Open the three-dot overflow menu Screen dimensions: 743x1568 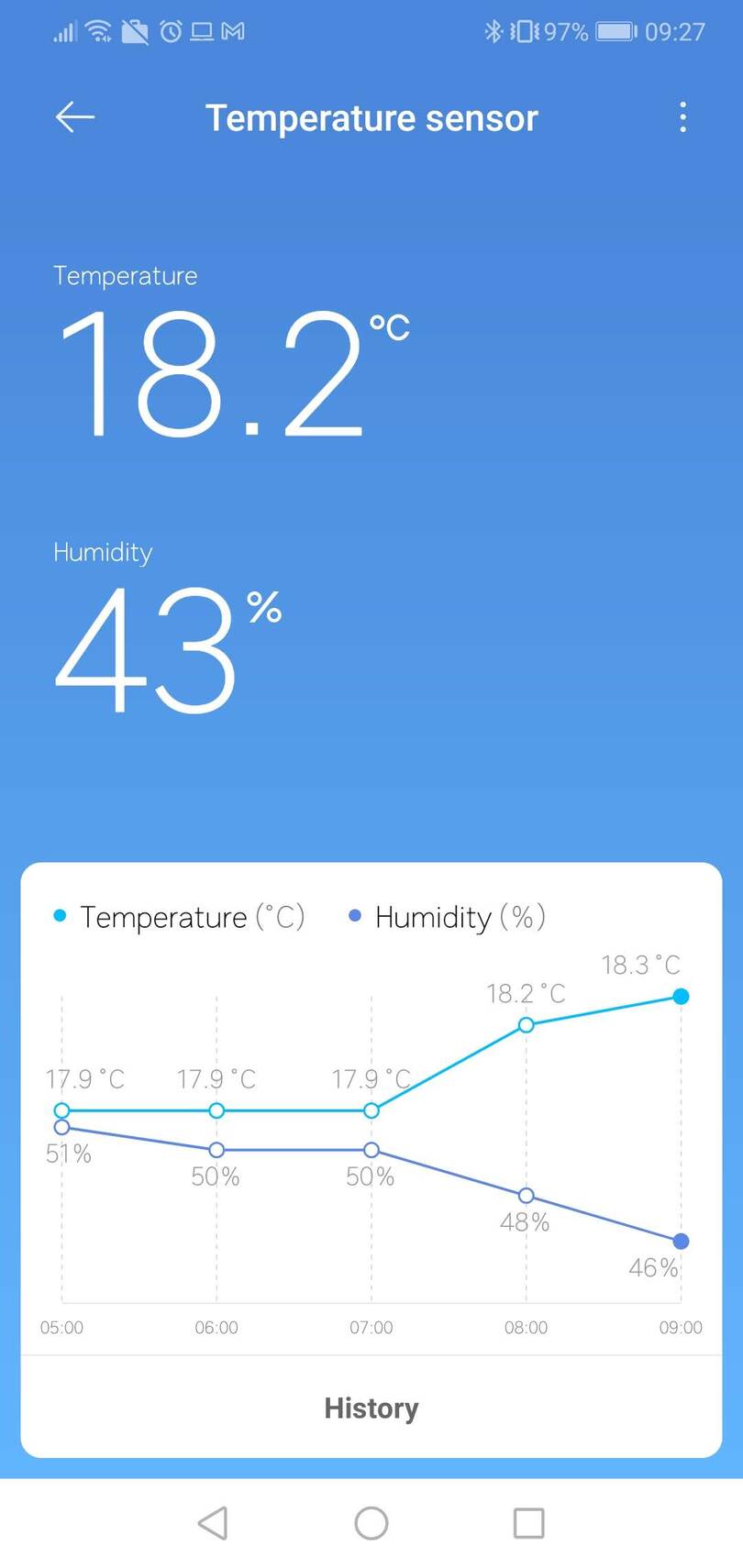coord(682,117)
